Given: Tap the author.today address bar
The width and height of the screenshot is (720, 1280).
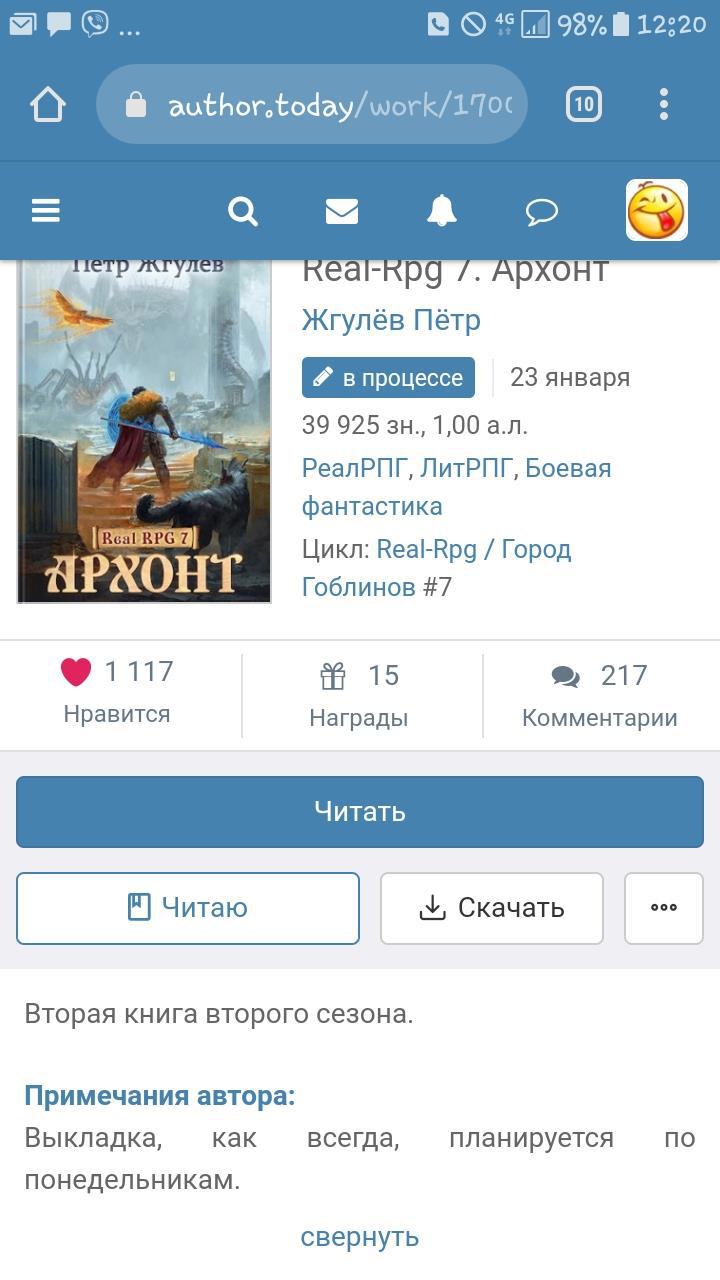Looking at the screenshot, I should click(x=312, y=104).
